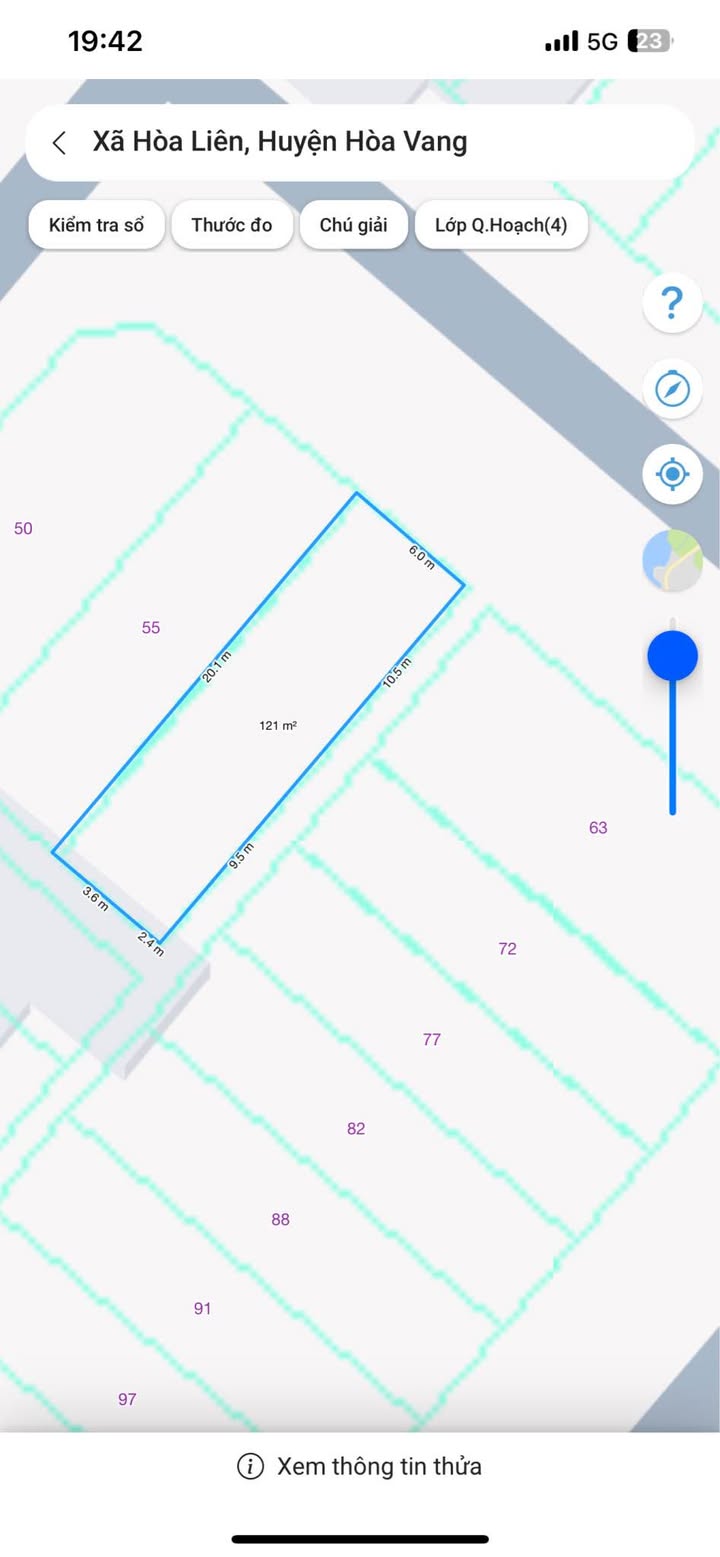
Task: Open Lớp Q.Hoạch(4) layers
Action: pos(501,225)
